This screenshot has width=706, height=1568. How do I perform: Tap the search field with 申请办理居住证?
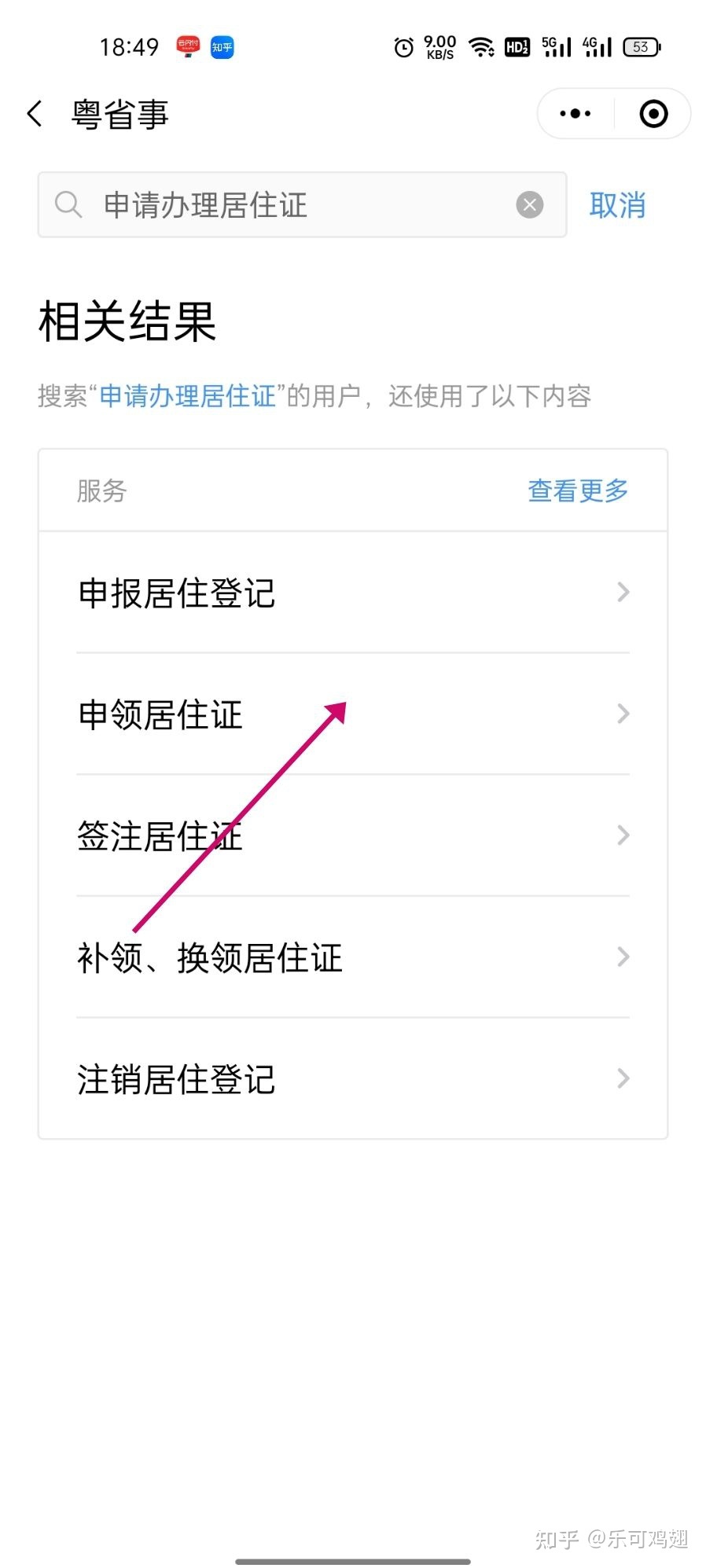coord(302,205)
